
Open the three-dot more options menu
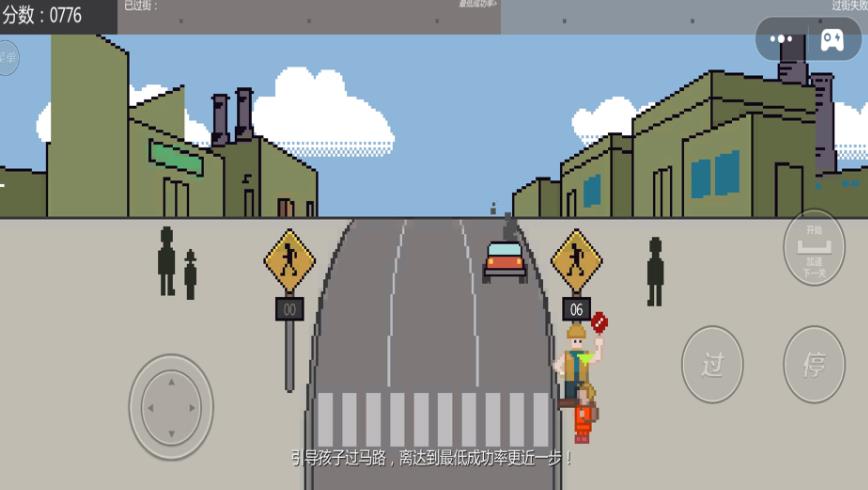(781, 40)
